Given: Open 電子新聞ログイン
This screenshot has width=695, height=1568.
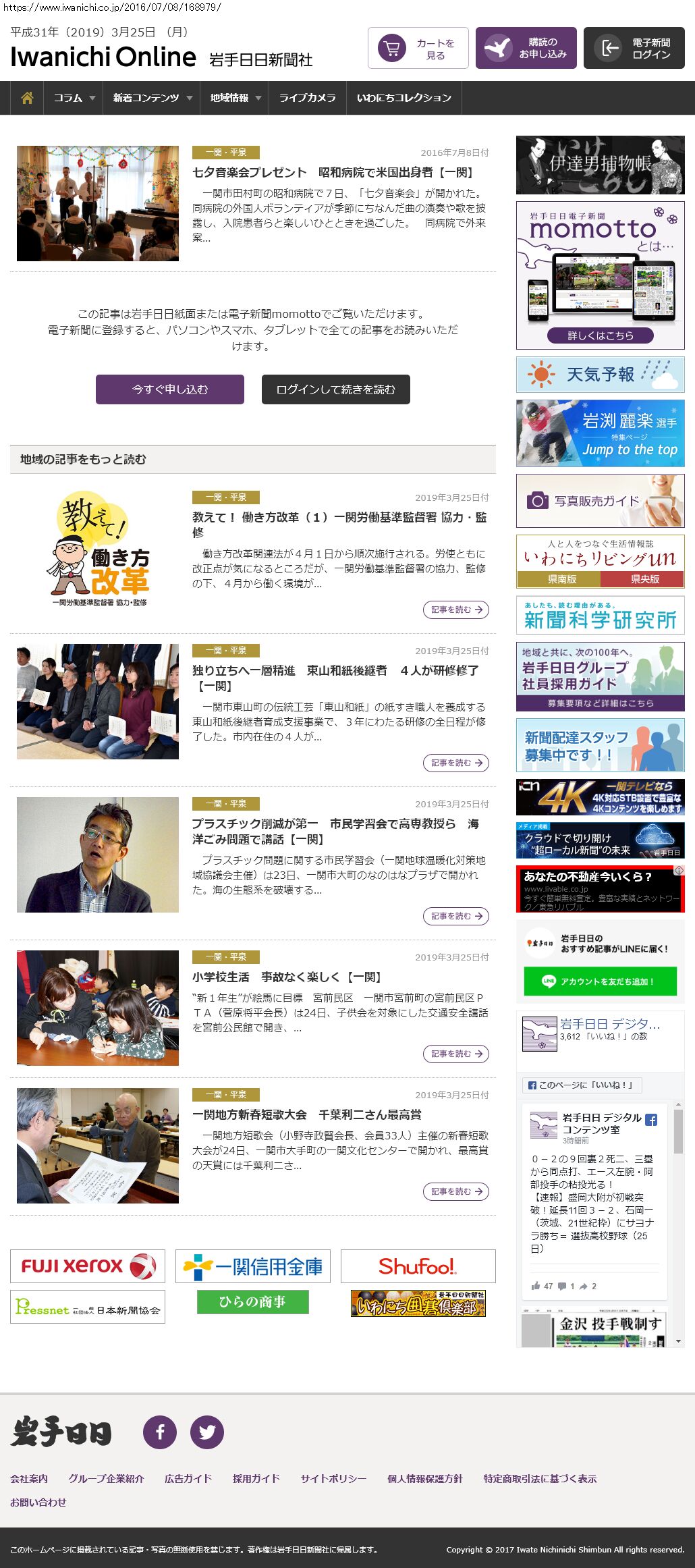Looking at the screenshot, I should click(x=634, y=48).
